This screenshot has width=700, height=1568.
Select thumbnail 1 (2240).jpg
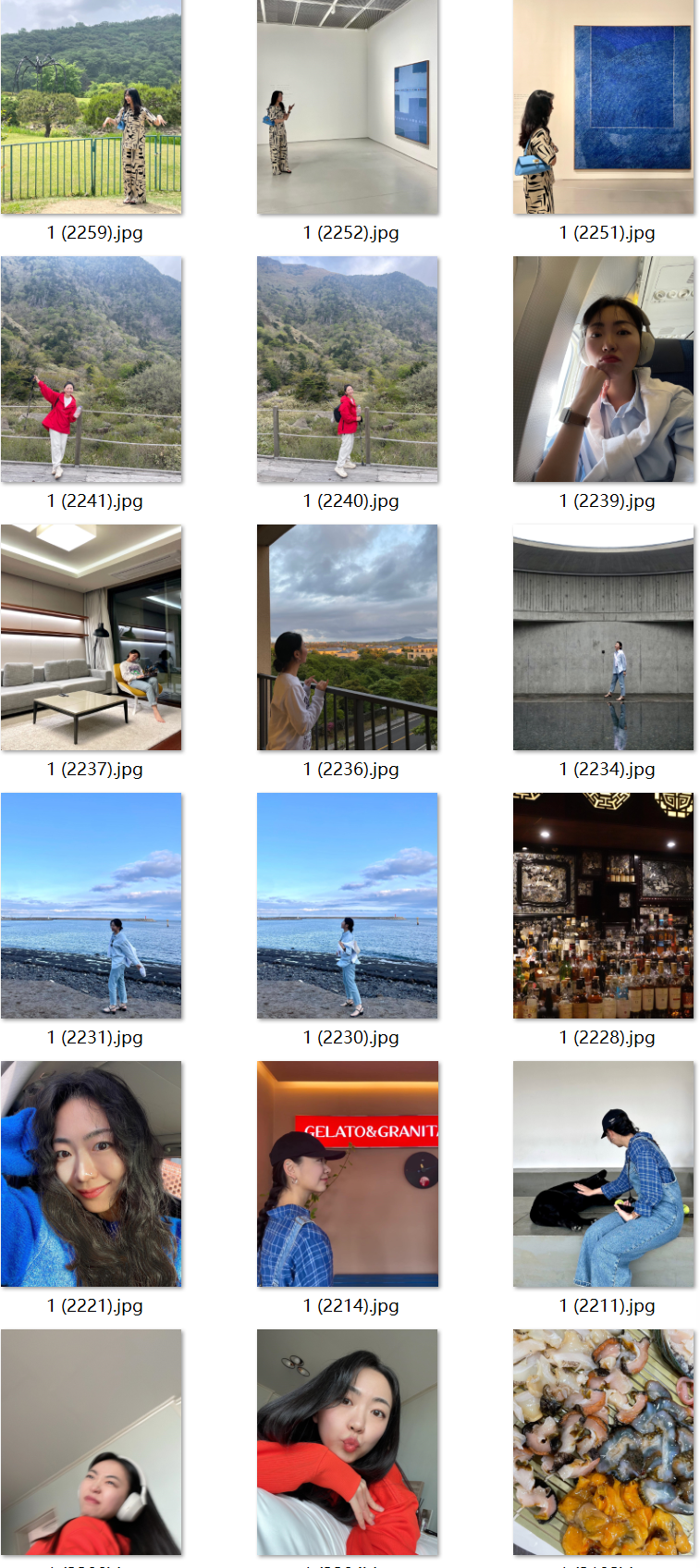347,369
